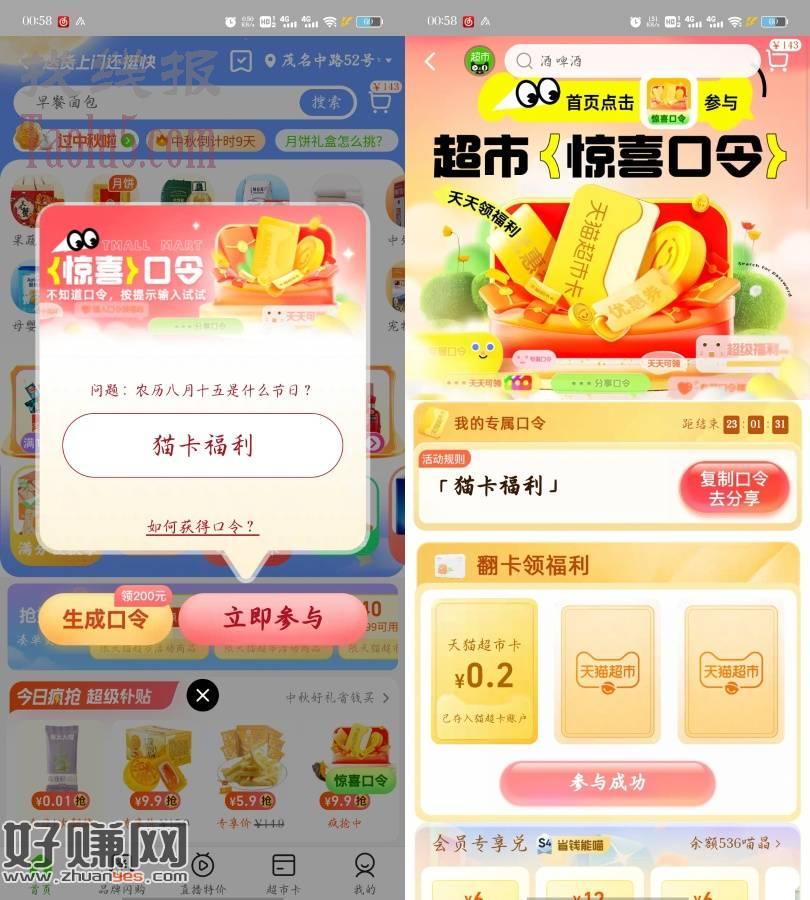
Task: Tap 立即参与 to join now
Action: (272, 619)
